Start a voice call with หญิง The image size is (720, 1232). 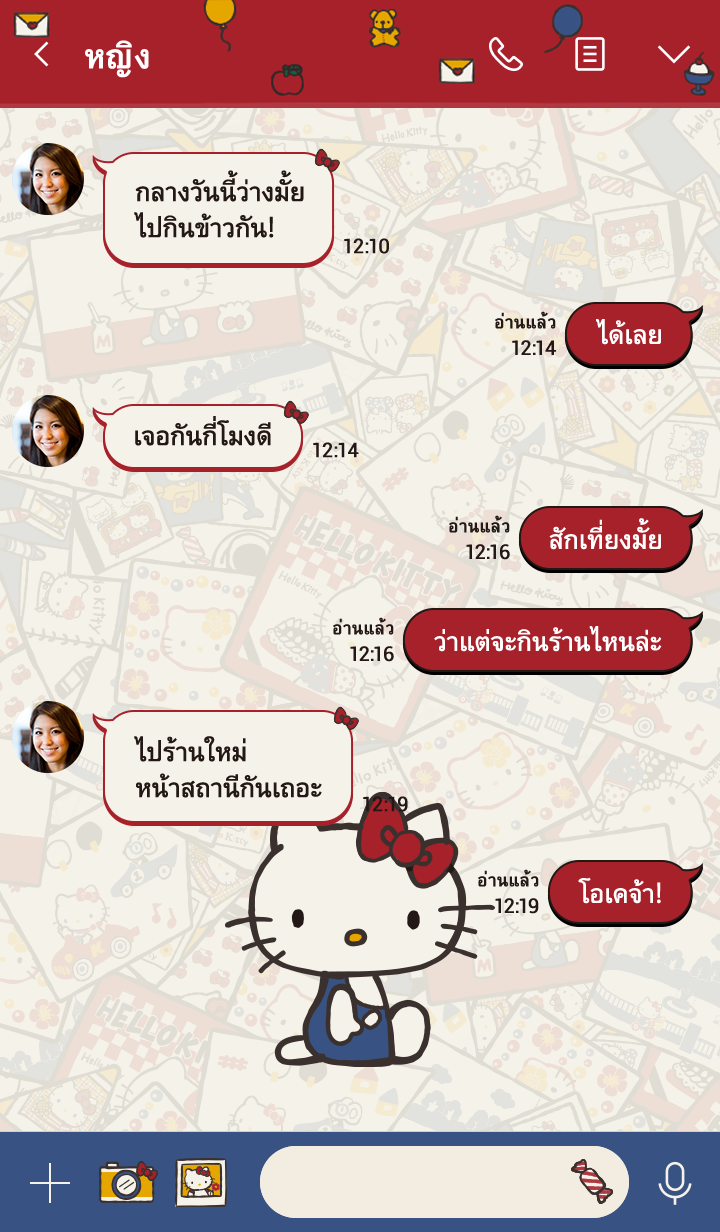pyautogui.click(x=505, y=54)
